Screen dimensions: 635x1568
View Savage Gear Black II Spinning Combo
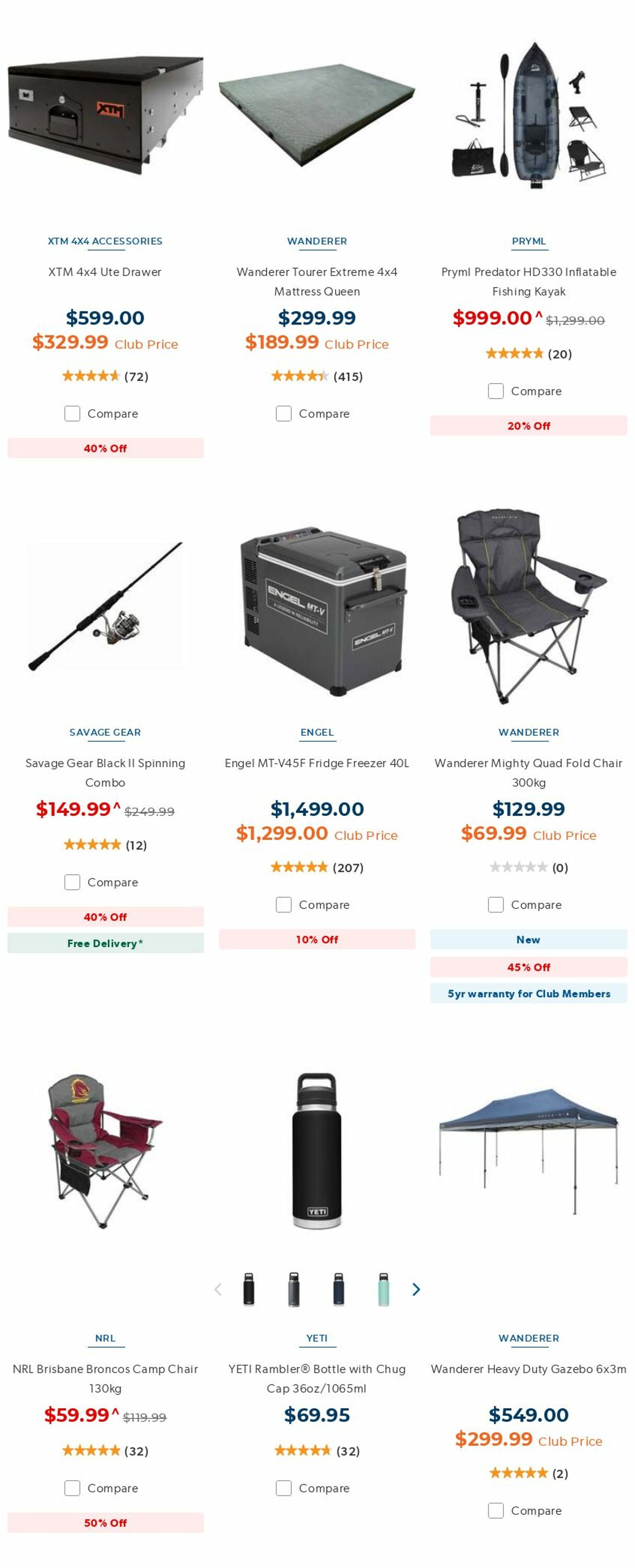coord(105,773)
